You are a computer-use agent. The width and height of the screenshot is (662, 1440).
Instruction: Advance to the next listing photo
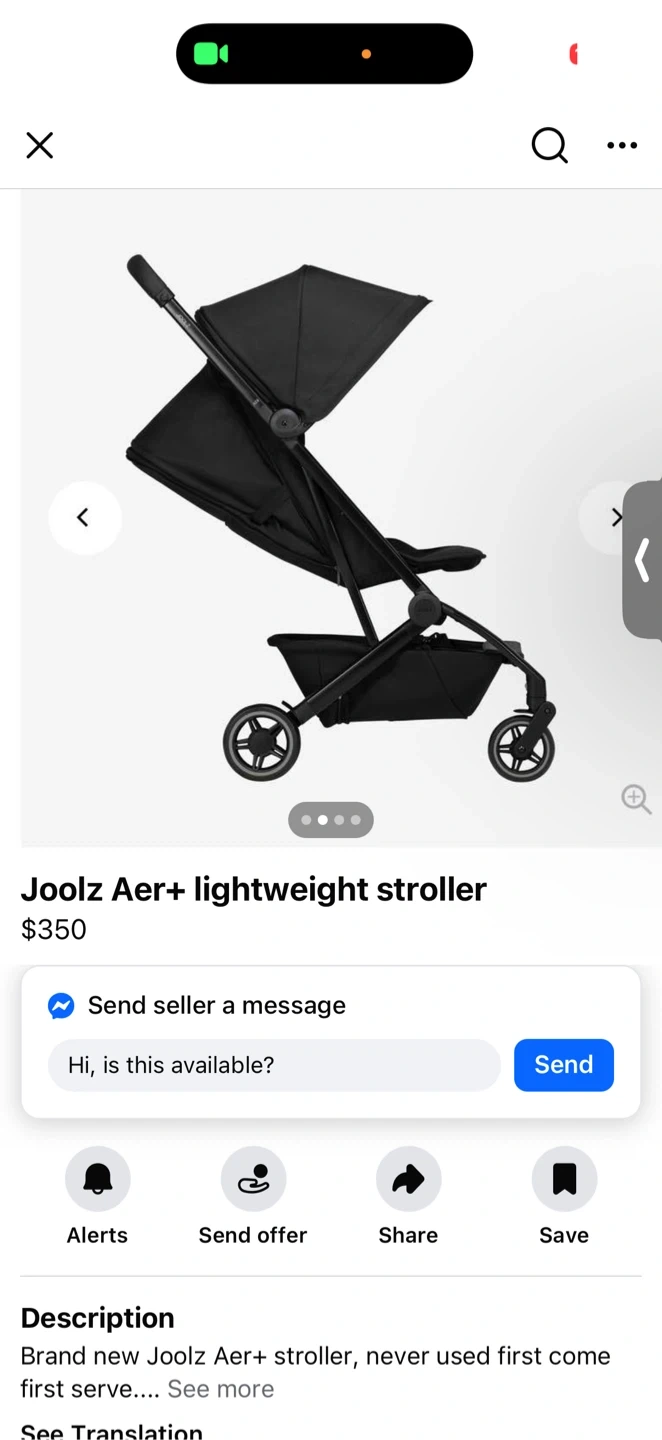click(611, 517)
